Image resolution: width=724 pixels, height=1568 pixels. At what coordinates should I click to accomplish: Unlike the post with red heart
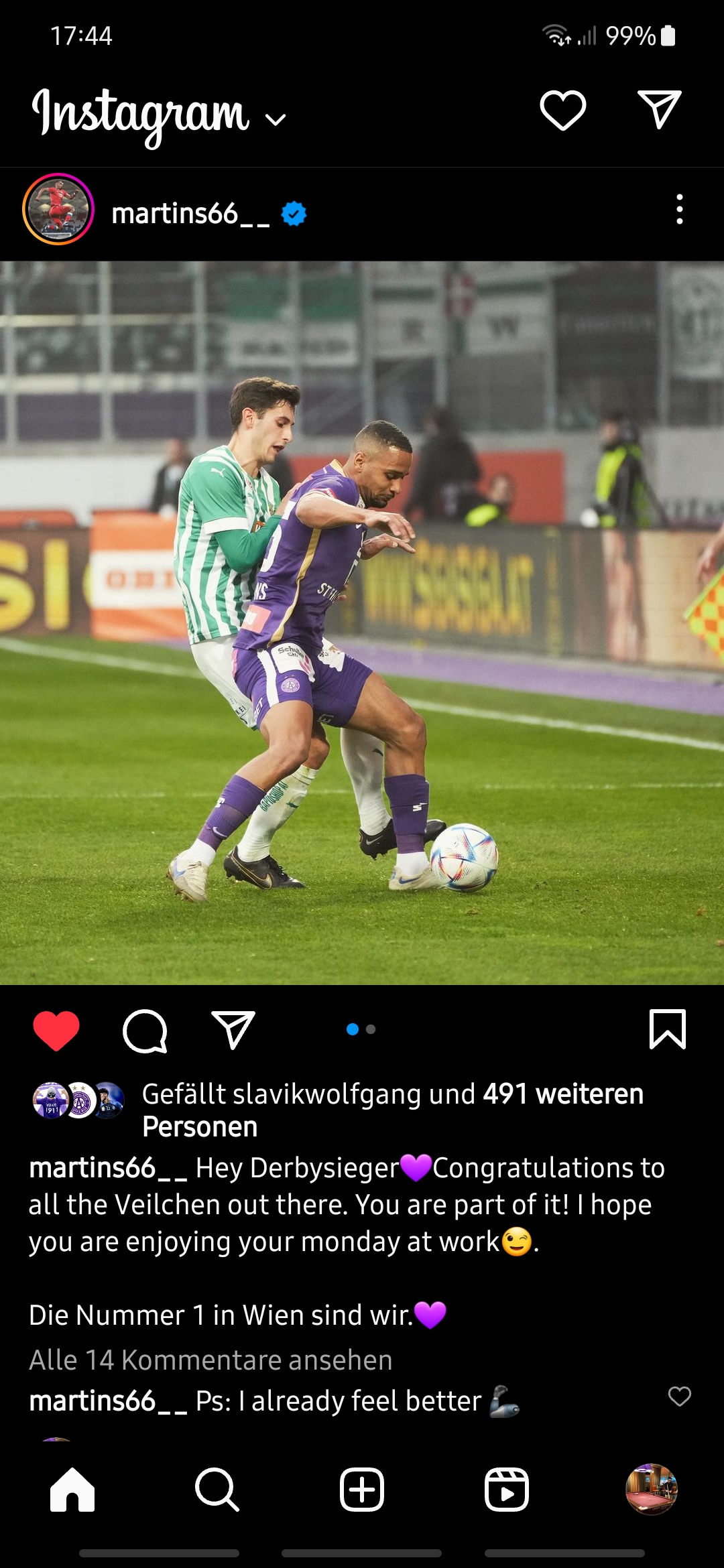tap(56, 1030)
